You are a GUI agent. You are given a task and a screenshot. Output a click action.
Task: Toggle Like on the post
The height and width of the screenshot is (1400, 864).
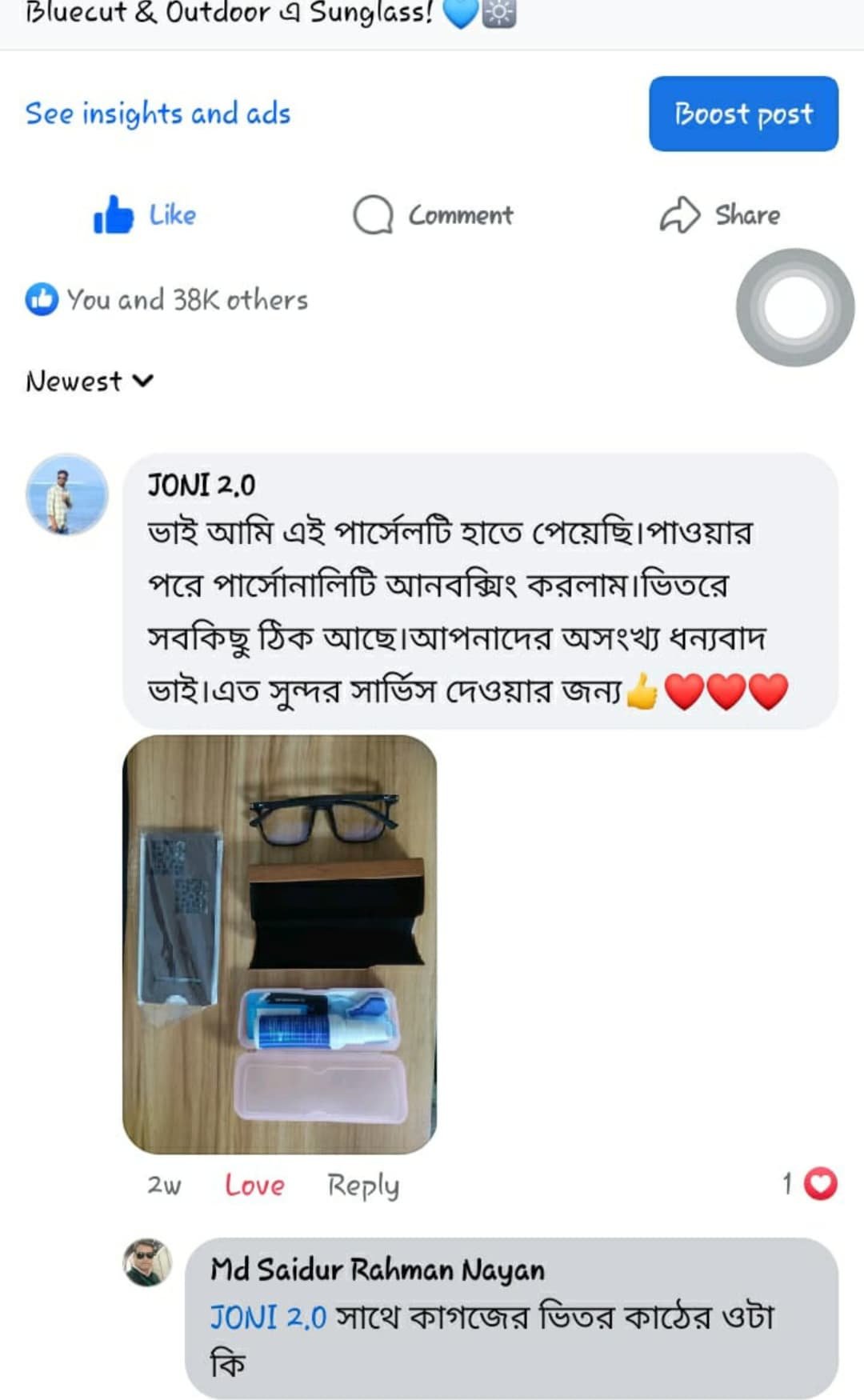tap(146, 214)
